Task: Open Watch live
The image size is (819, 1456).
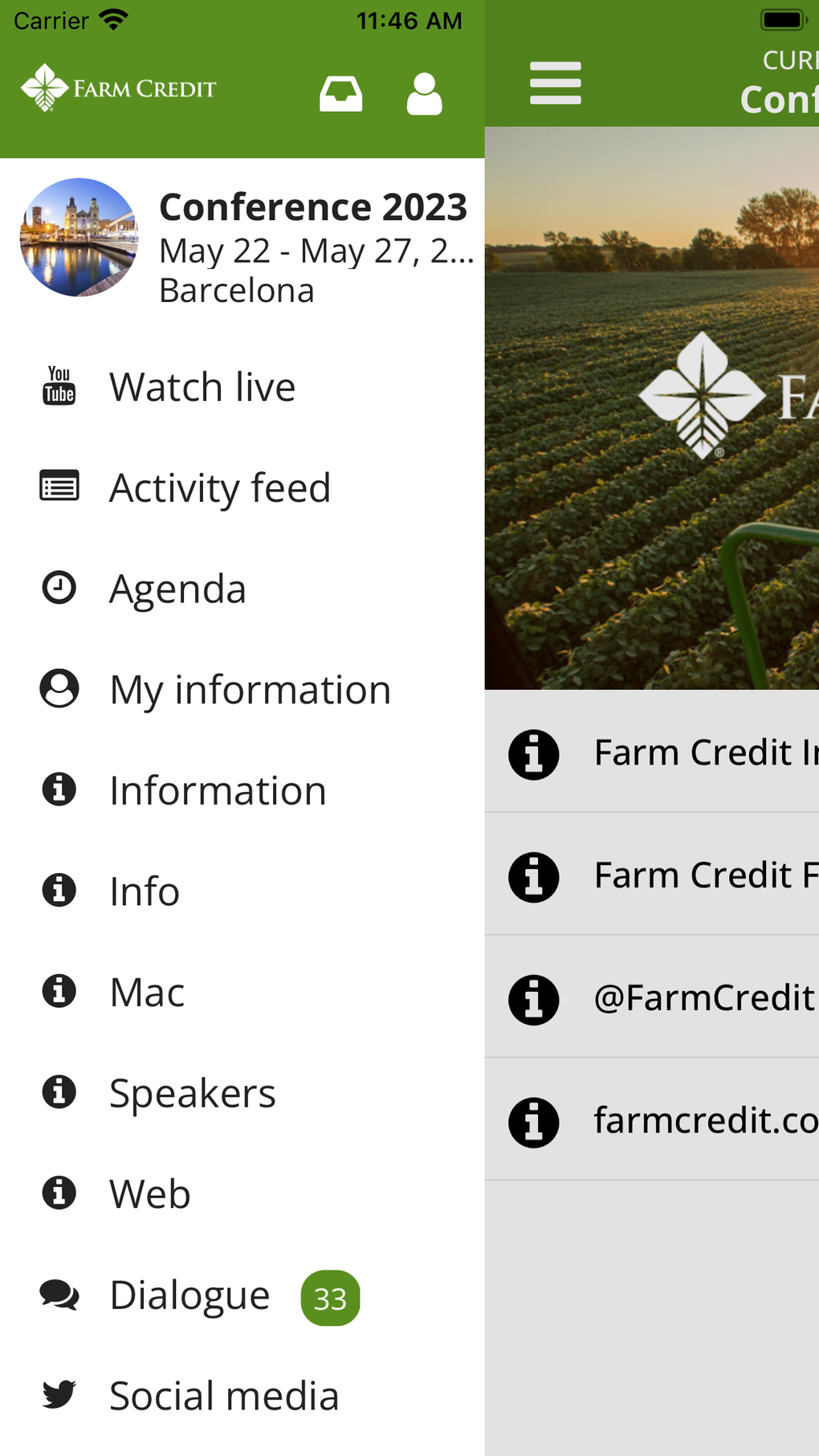Action: coord(202,387)
